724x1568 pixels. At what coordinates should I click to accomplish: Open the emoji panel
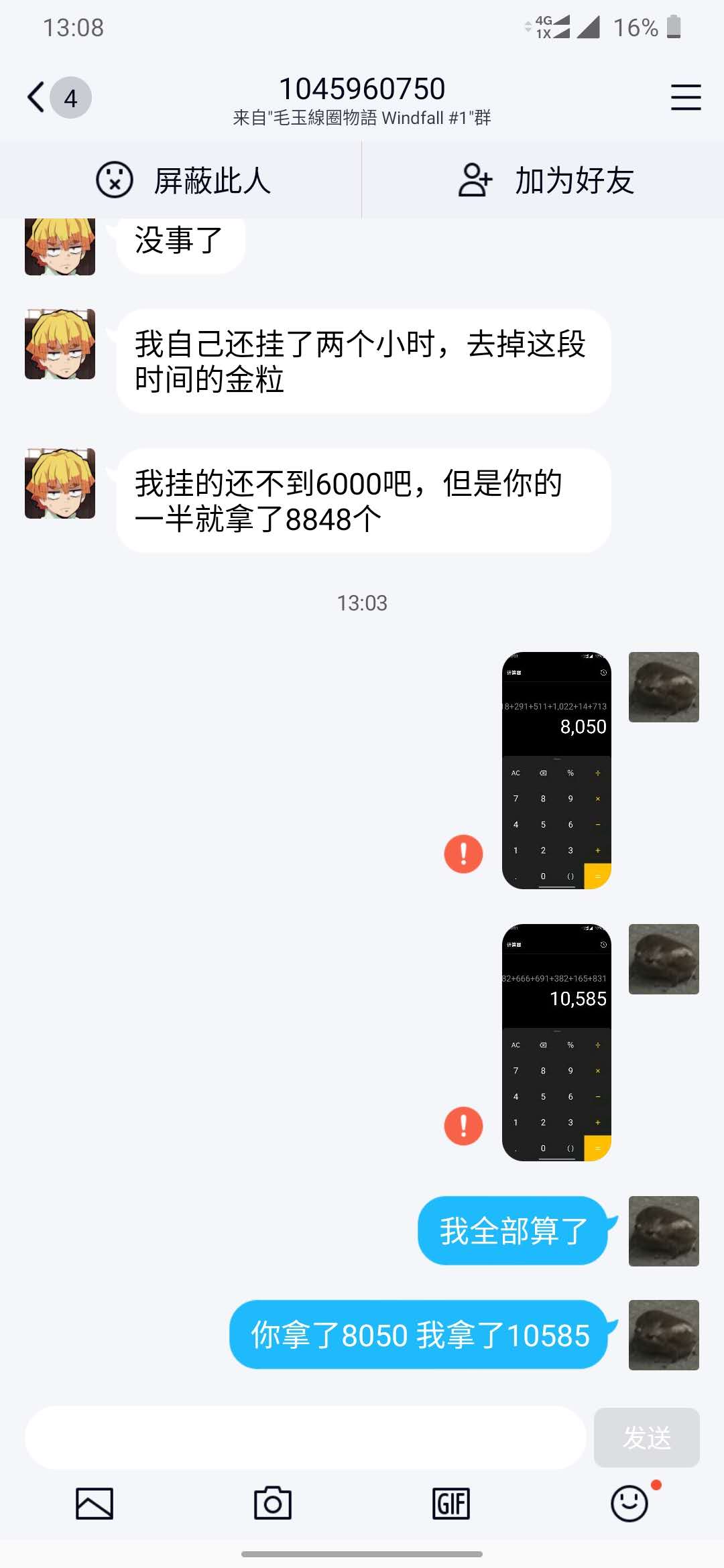click(629, 1504)
